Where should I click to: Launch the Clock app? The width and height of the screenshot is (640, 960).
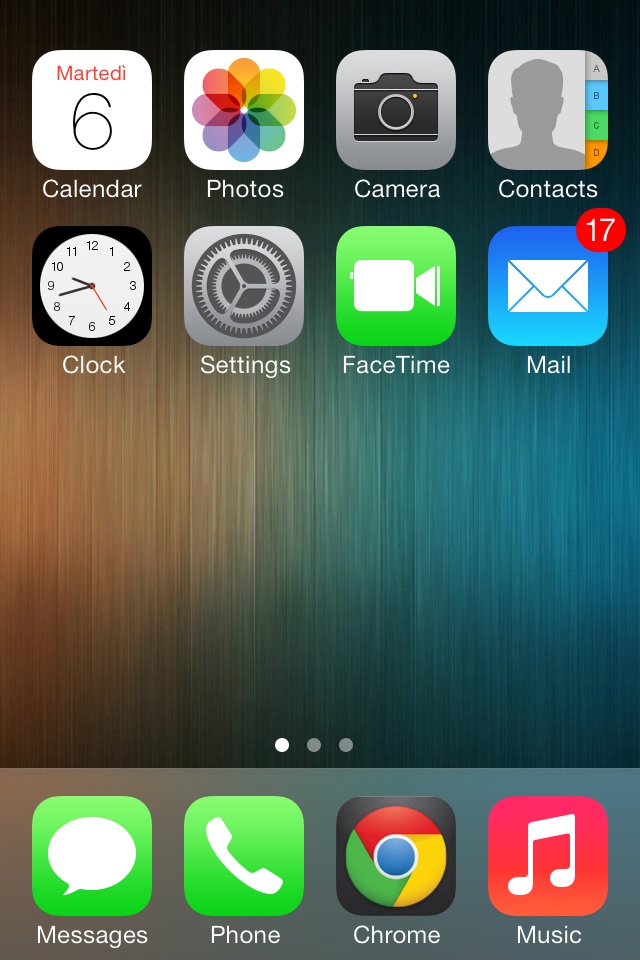92,286
